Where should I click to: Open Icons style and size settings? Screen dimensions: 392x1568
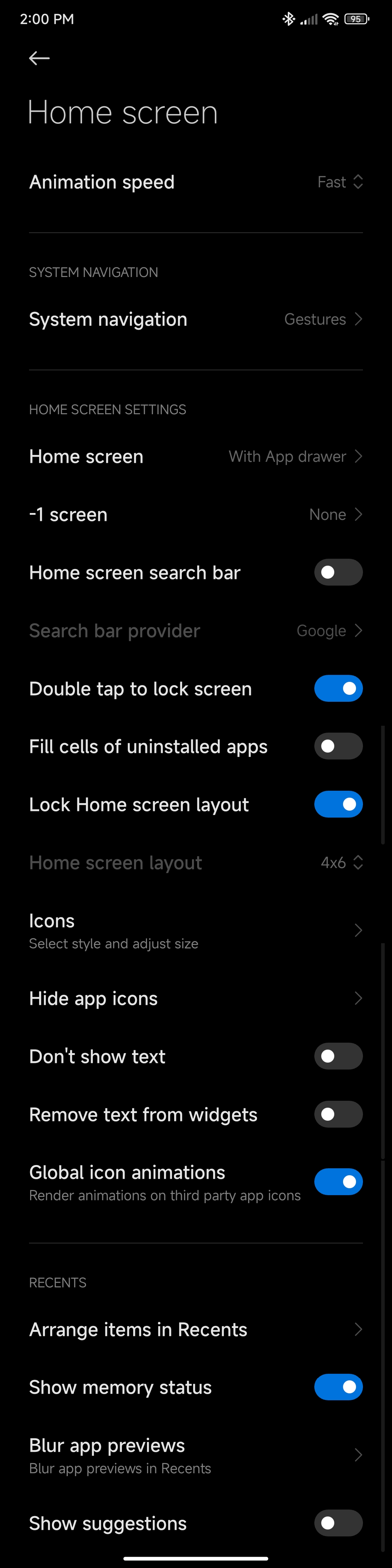[195, 930]
